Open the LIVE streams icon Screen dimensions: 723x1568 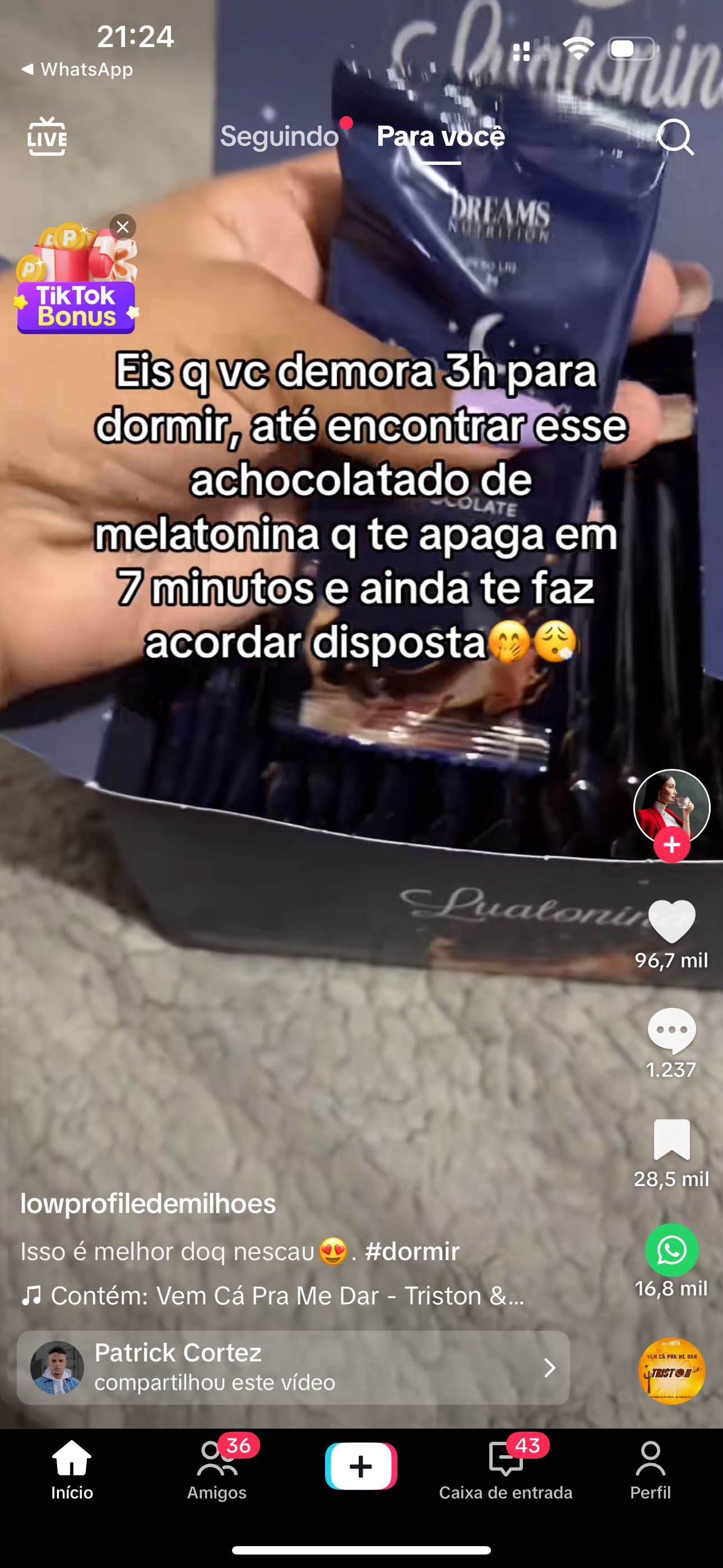47,136
